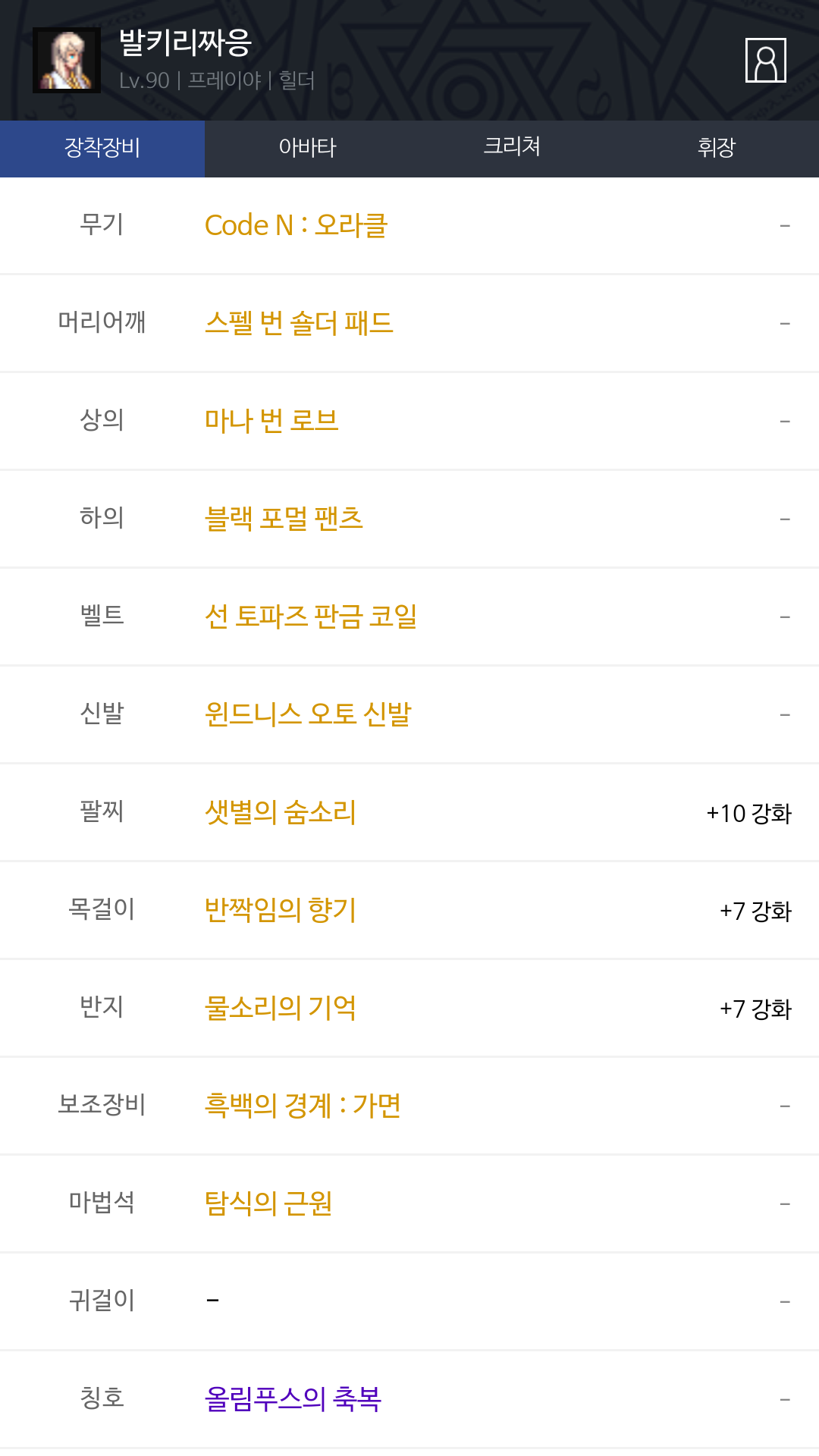View 윈드니스 오토 신발 details
This screenshot has width=819, height=1456.
tap(308, 714)
